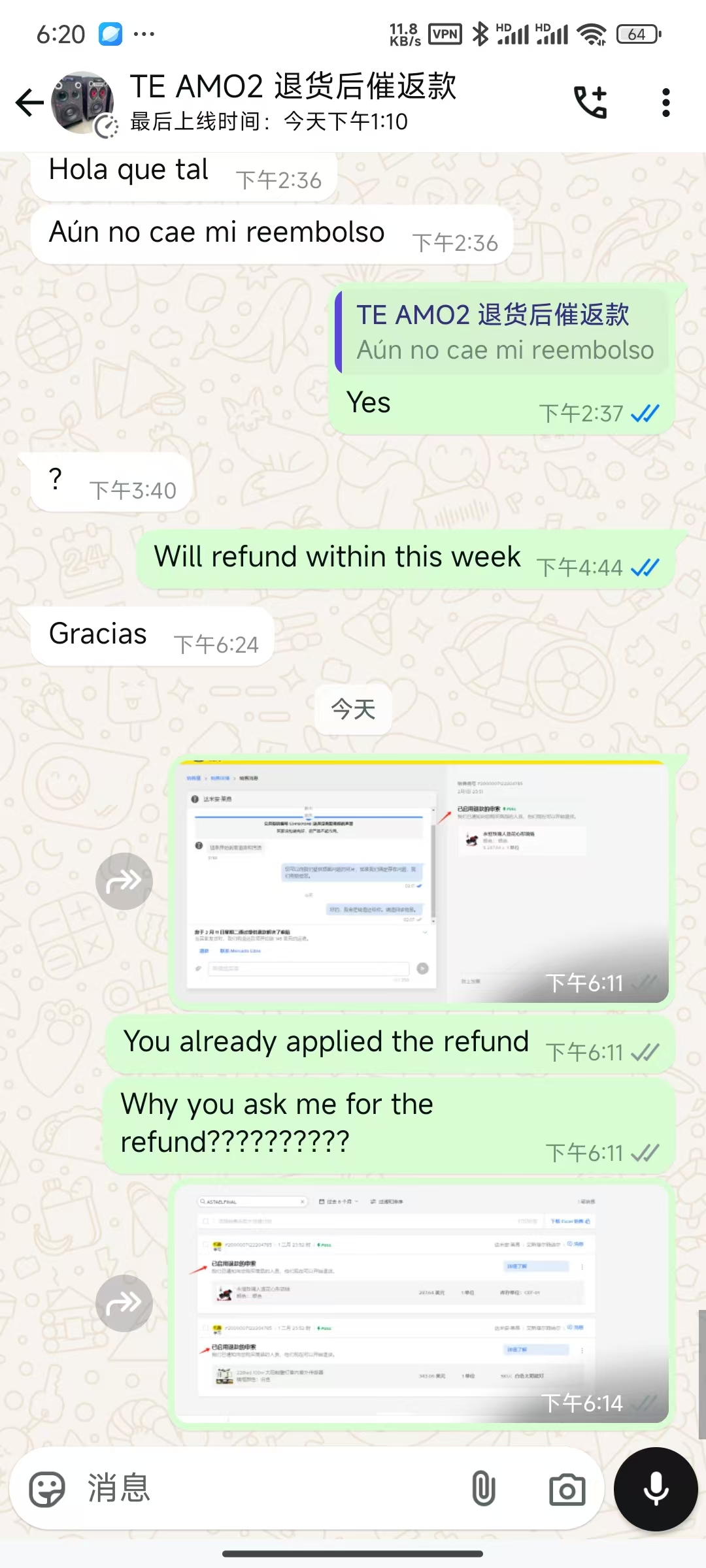
Task: Forward the image sent at 6:11
Action: coord(124,881)
